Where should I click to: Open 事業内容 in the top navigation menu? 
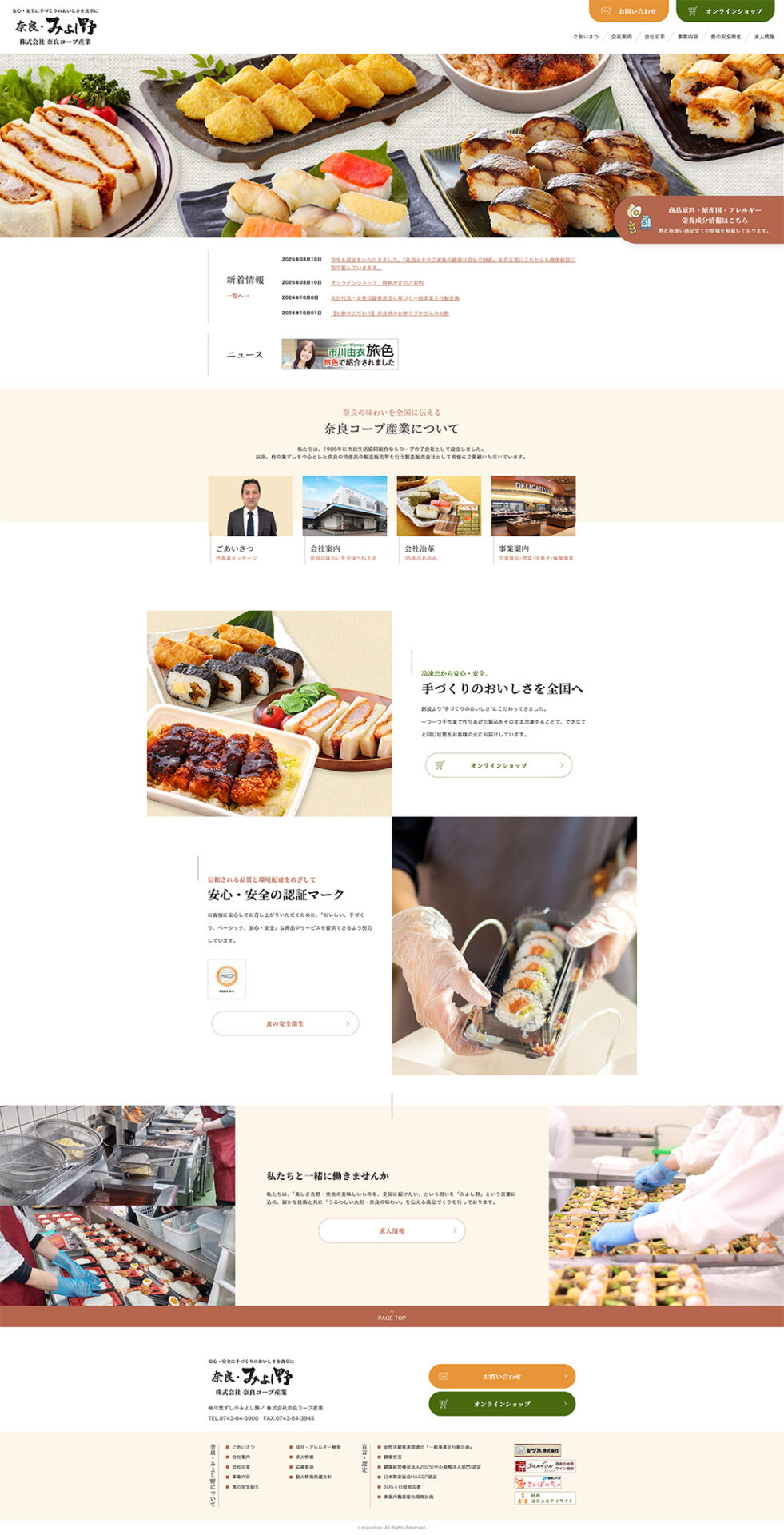[x=687, y=37]
